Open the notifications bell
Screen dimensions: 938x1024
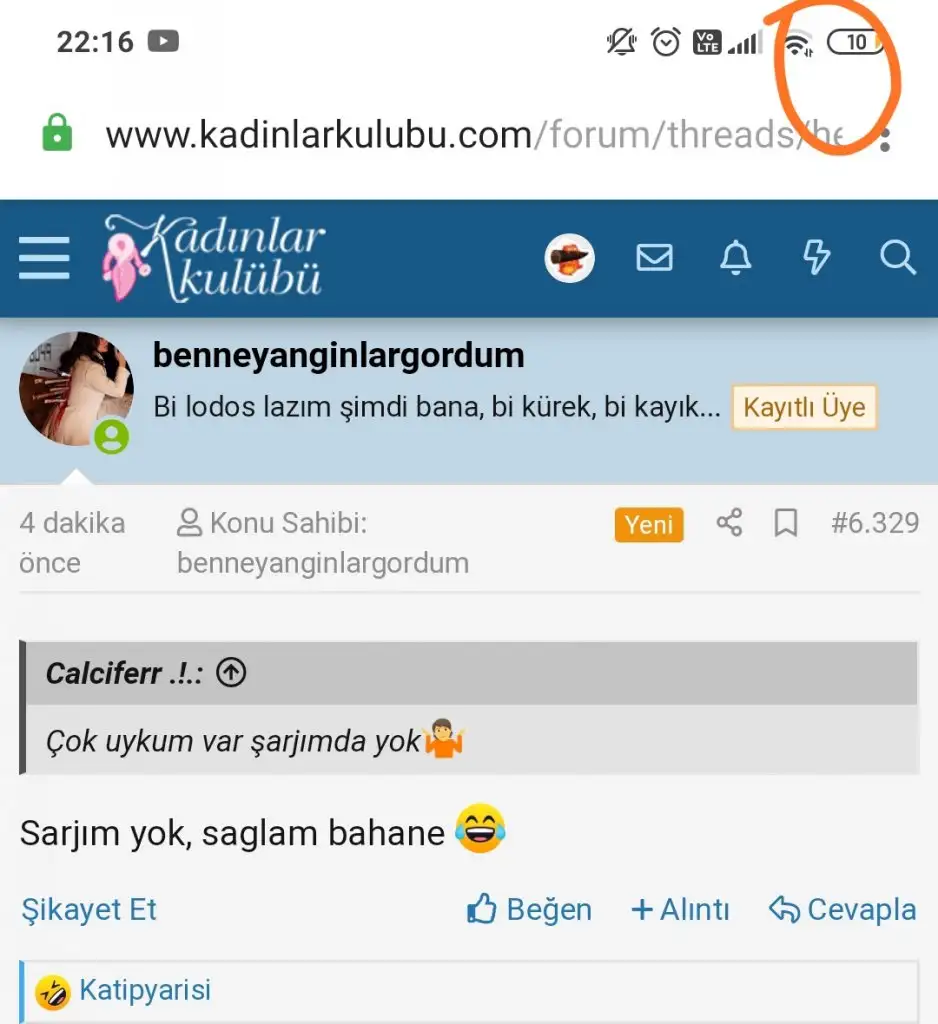point(736,258)
